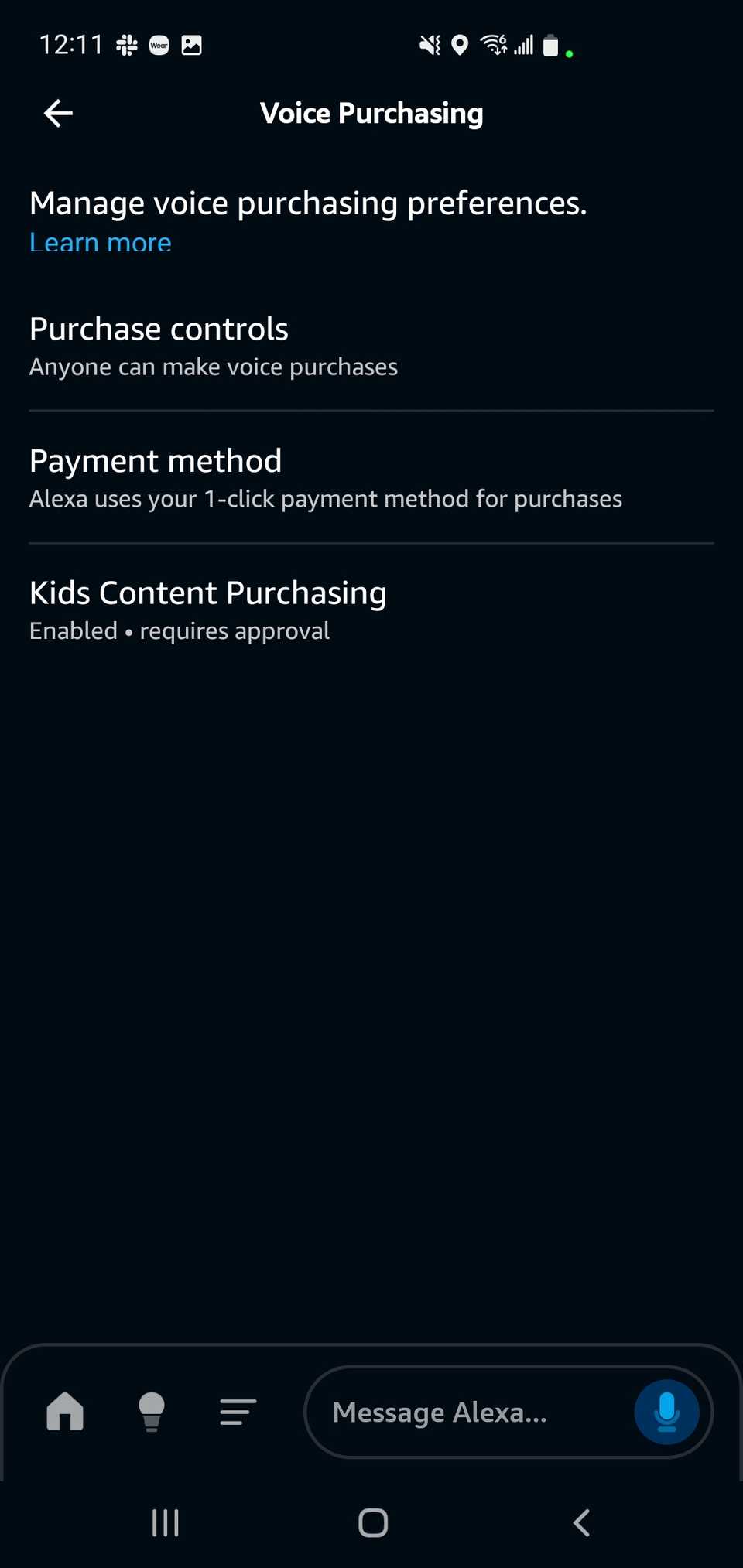Open the lightbulb devices tab
The width and height of the screenshot is (743, 1568).
pyautogui.click(x=152, y=1412)
